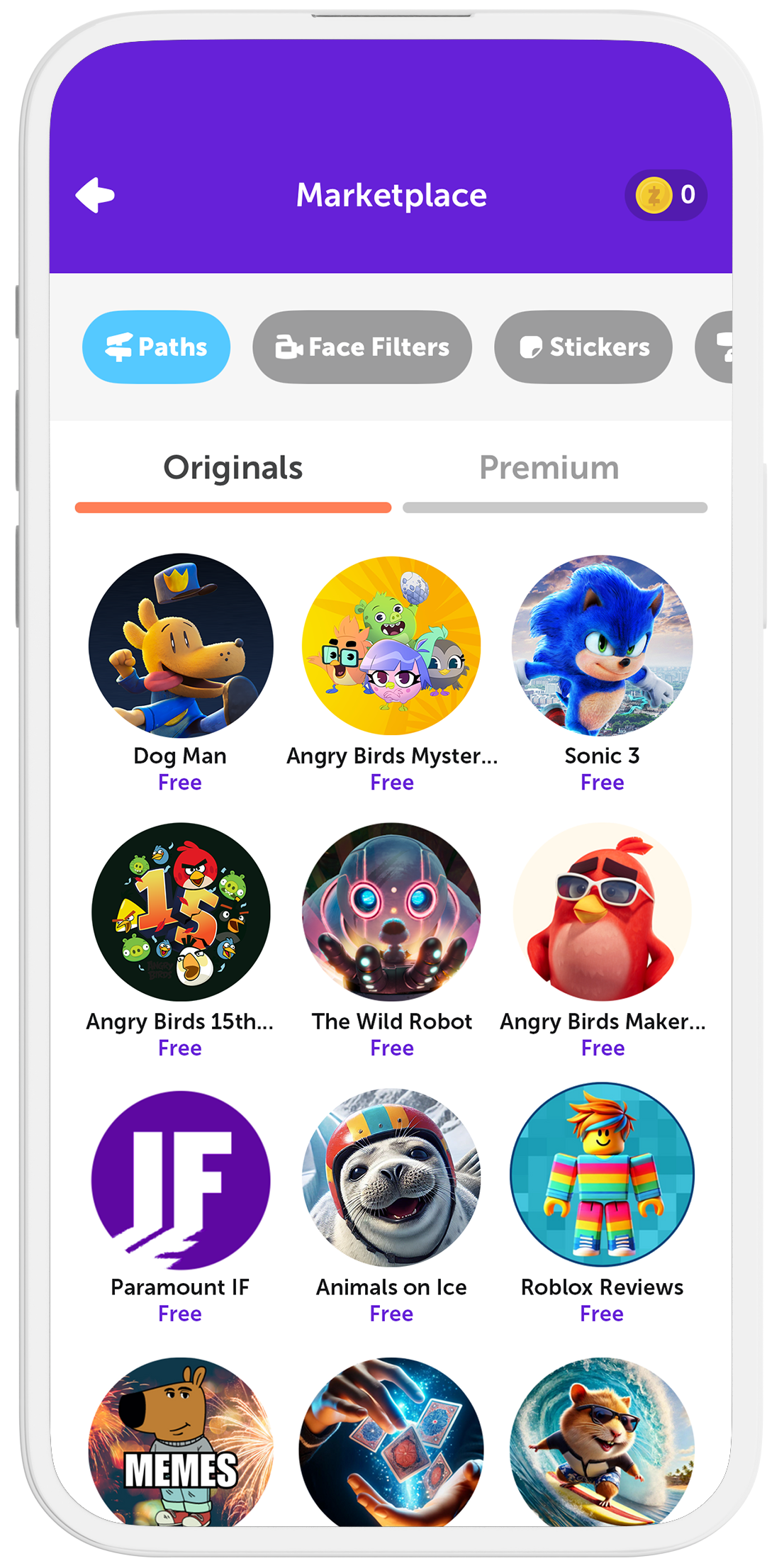Show the Stickers category

583,347
